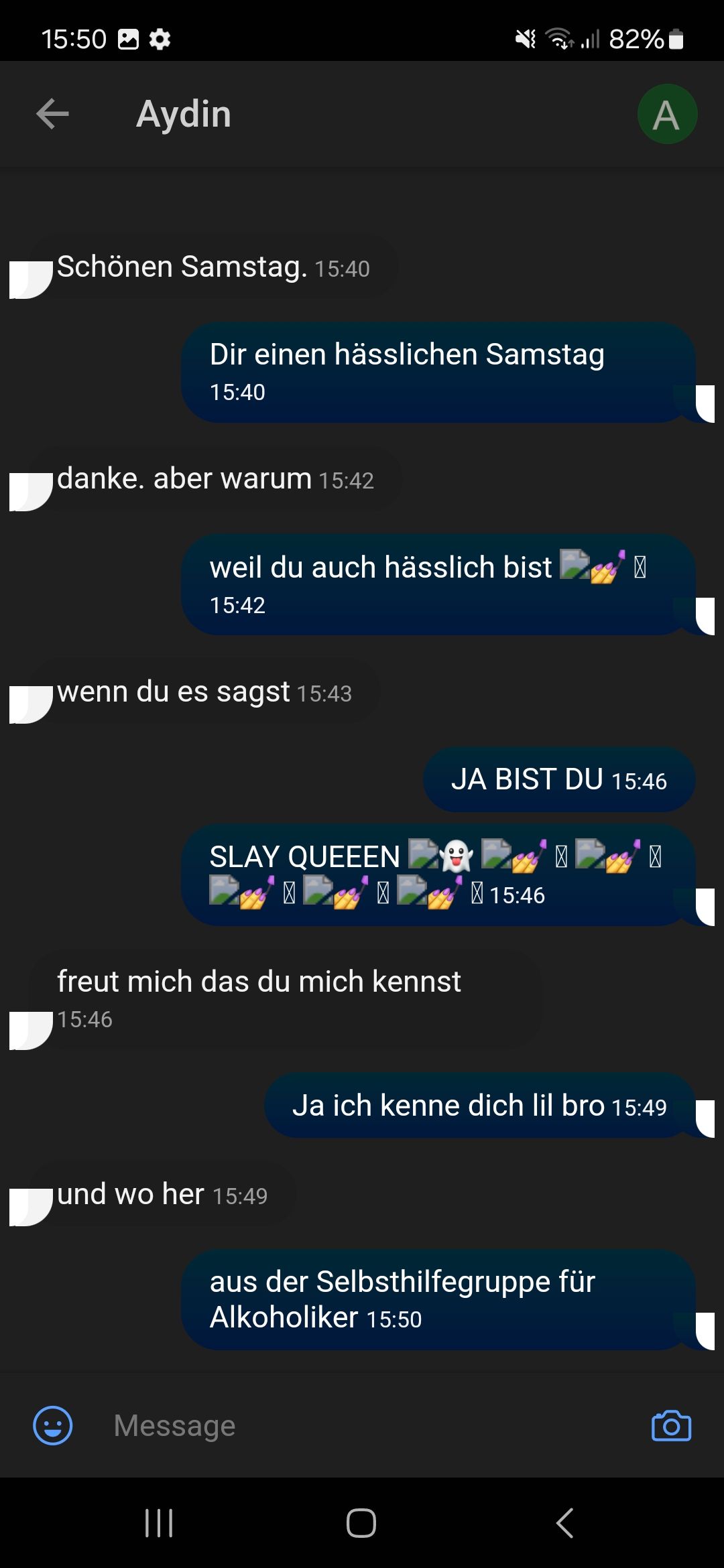This screenshot has height=1568, width=724.
Task: Open the recent apps view
Action: [159, 1522]
